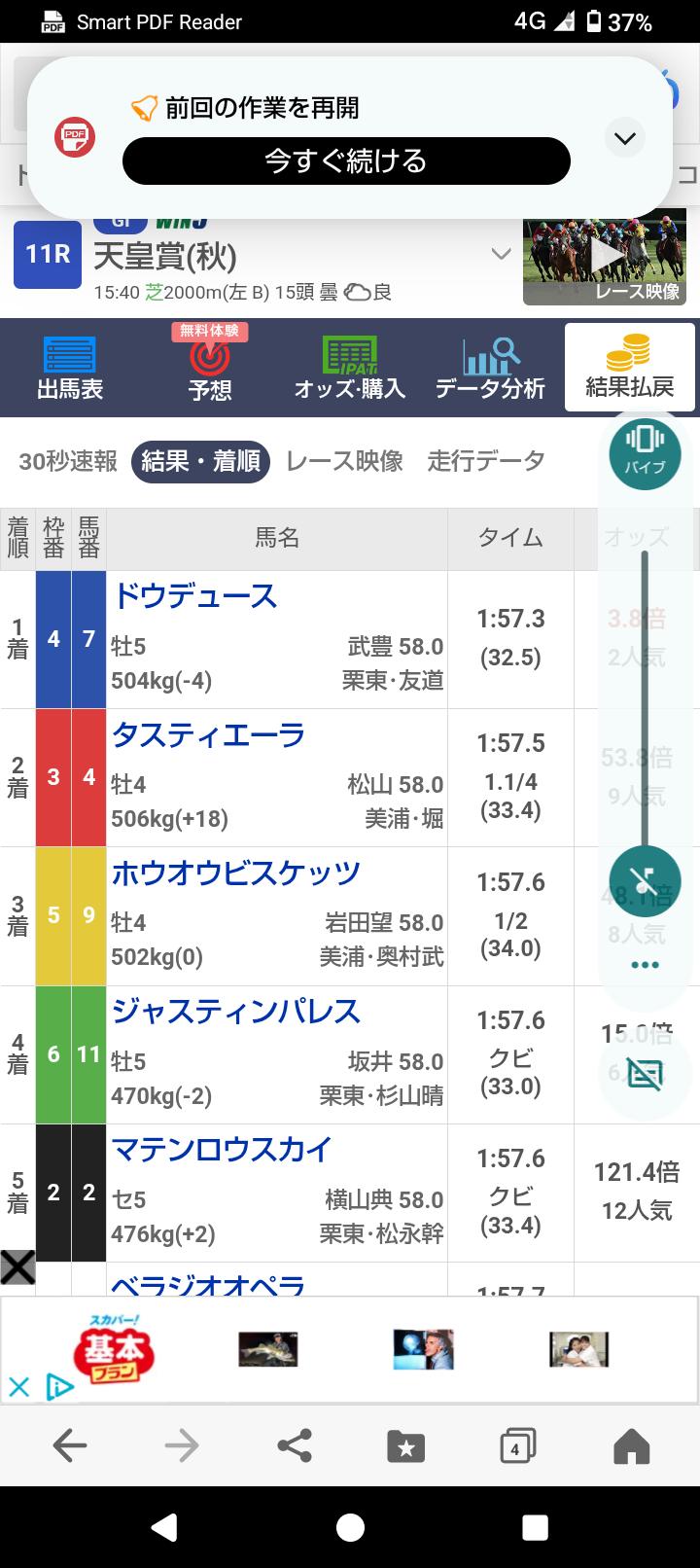Open the 走行データ sub-tab
The height and width of the screenshot is (1568, 700).
pos(485,461)
